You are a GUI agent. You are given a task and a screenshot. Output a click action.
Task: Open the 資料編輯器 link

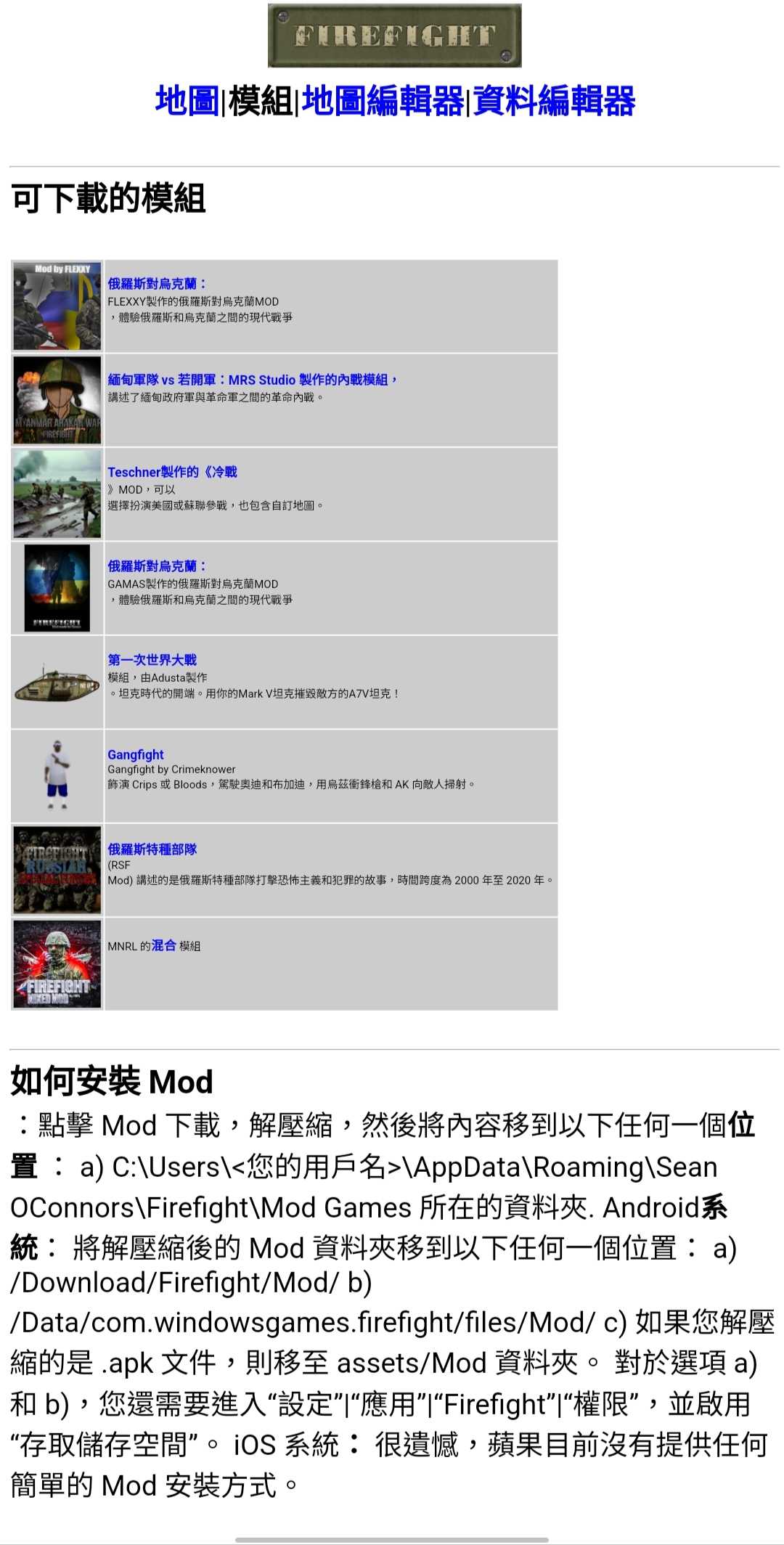pos(554,101)
